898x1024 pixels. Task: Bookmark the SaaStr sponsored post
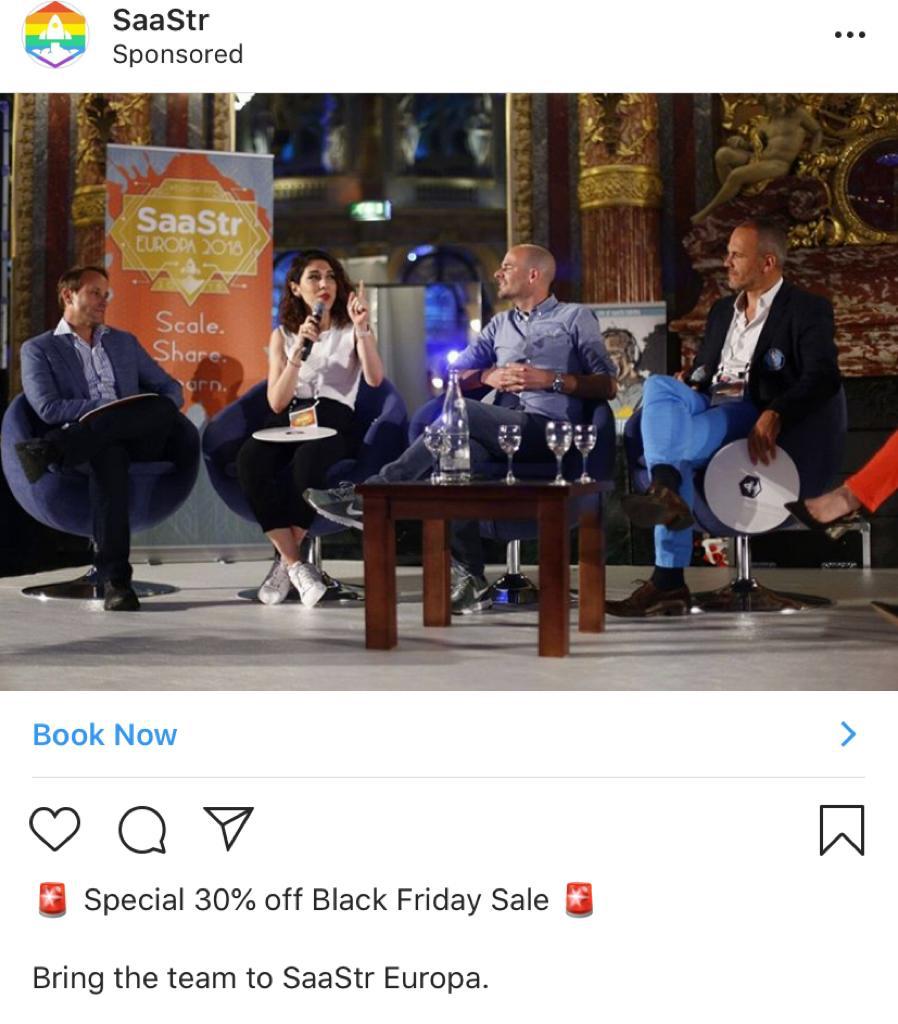coord(841,830)
